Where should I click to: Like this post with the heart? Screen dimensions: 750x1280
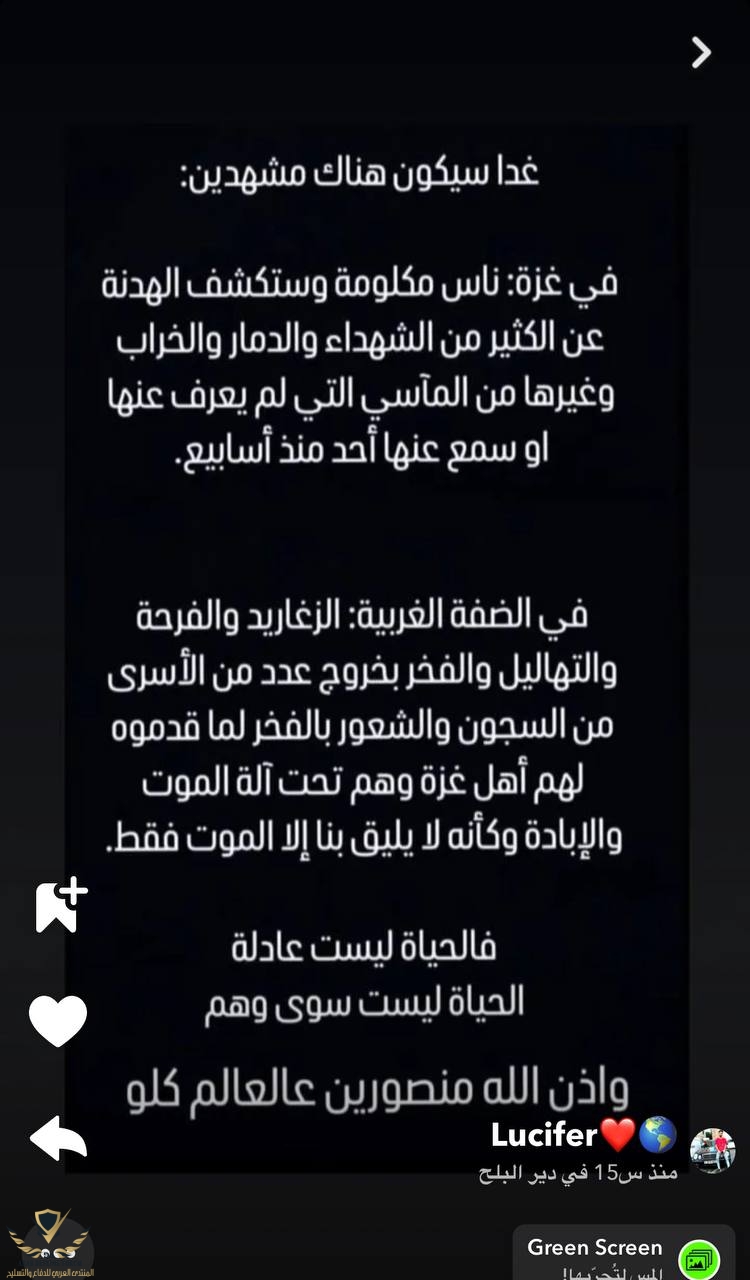[58, 1020]
